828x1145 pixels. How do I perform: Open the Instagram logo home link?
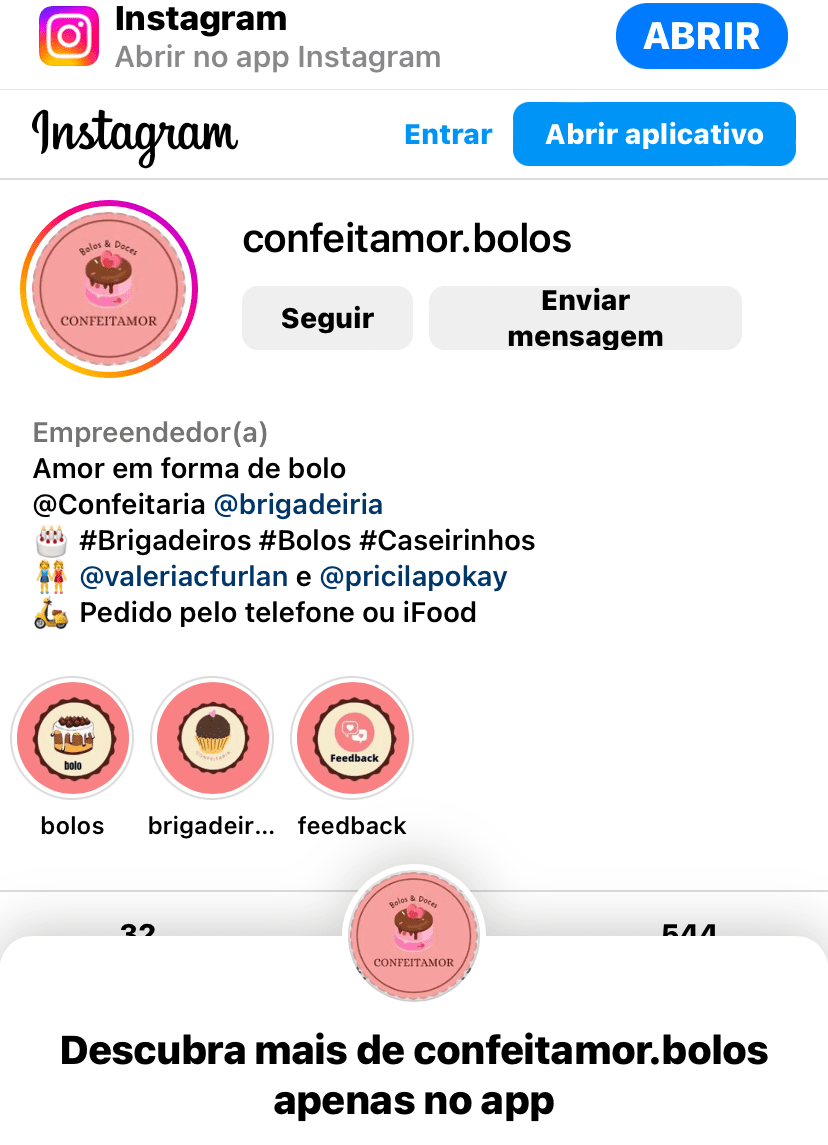(135, 136)
